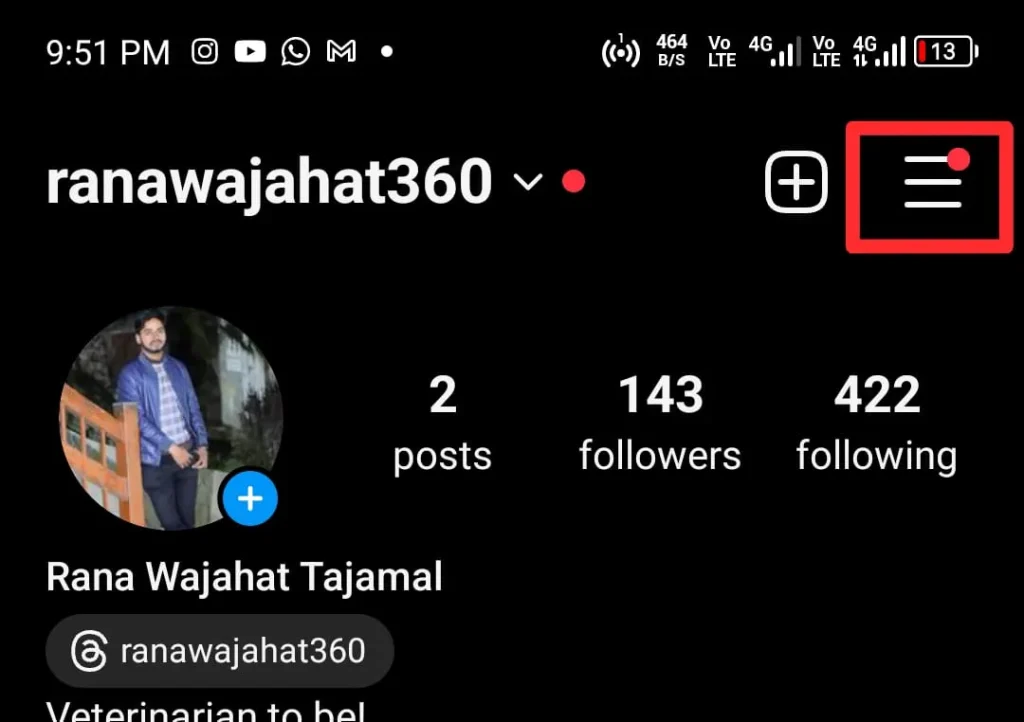1024x722 pixels.
Task: Create a new post with plus icon
Action: pos(796,183)
